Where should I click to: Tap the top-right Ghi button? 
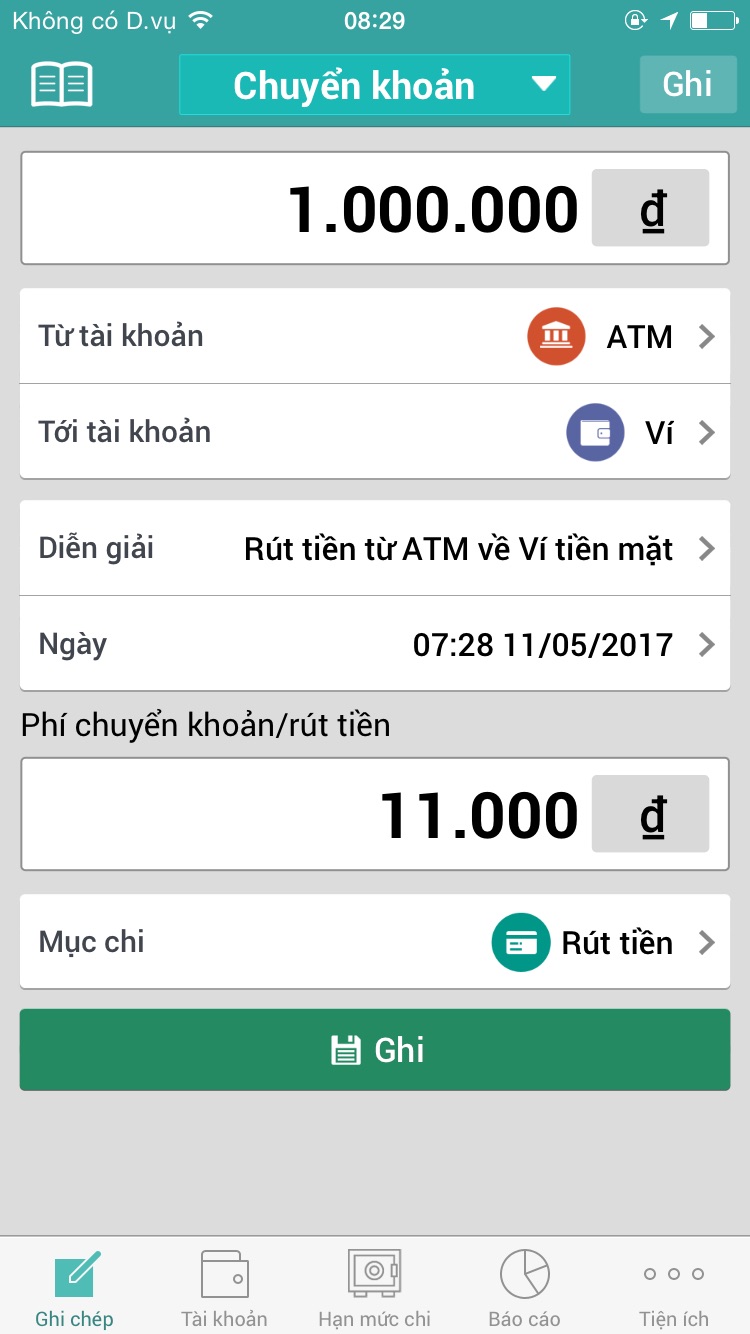click(688, 84)
